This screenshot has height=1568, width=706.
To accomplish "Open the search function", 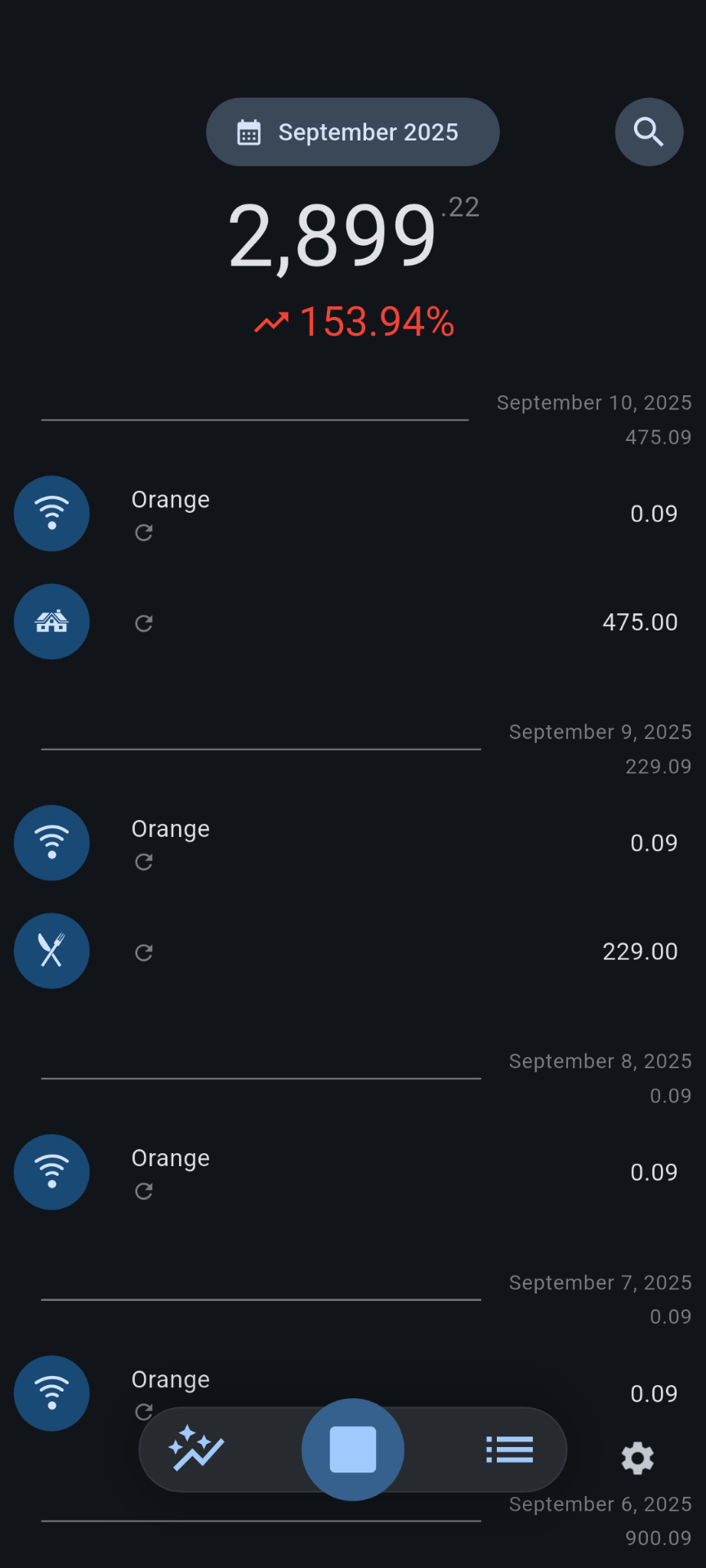I will point(649,131).
